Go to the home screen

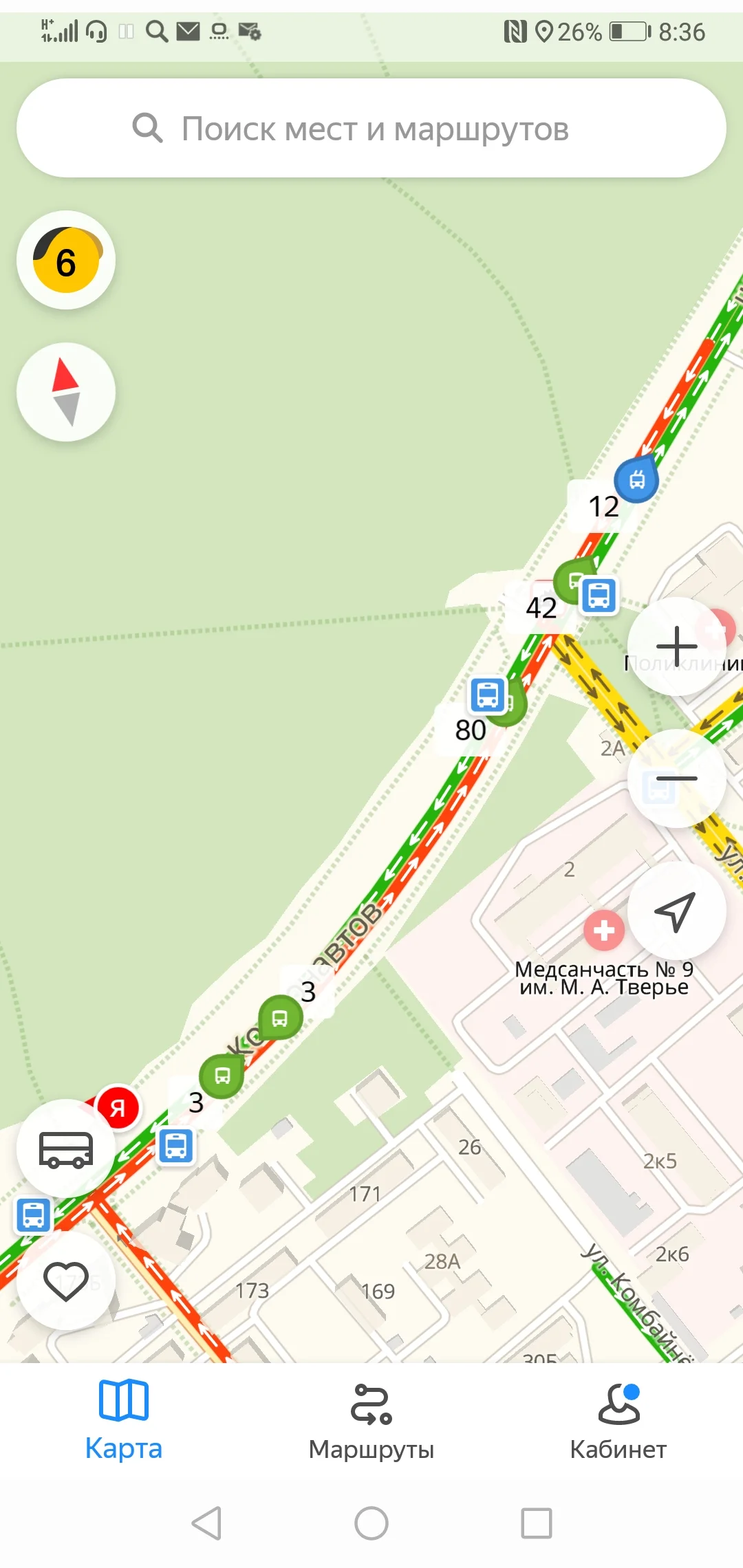point(371,1523)
